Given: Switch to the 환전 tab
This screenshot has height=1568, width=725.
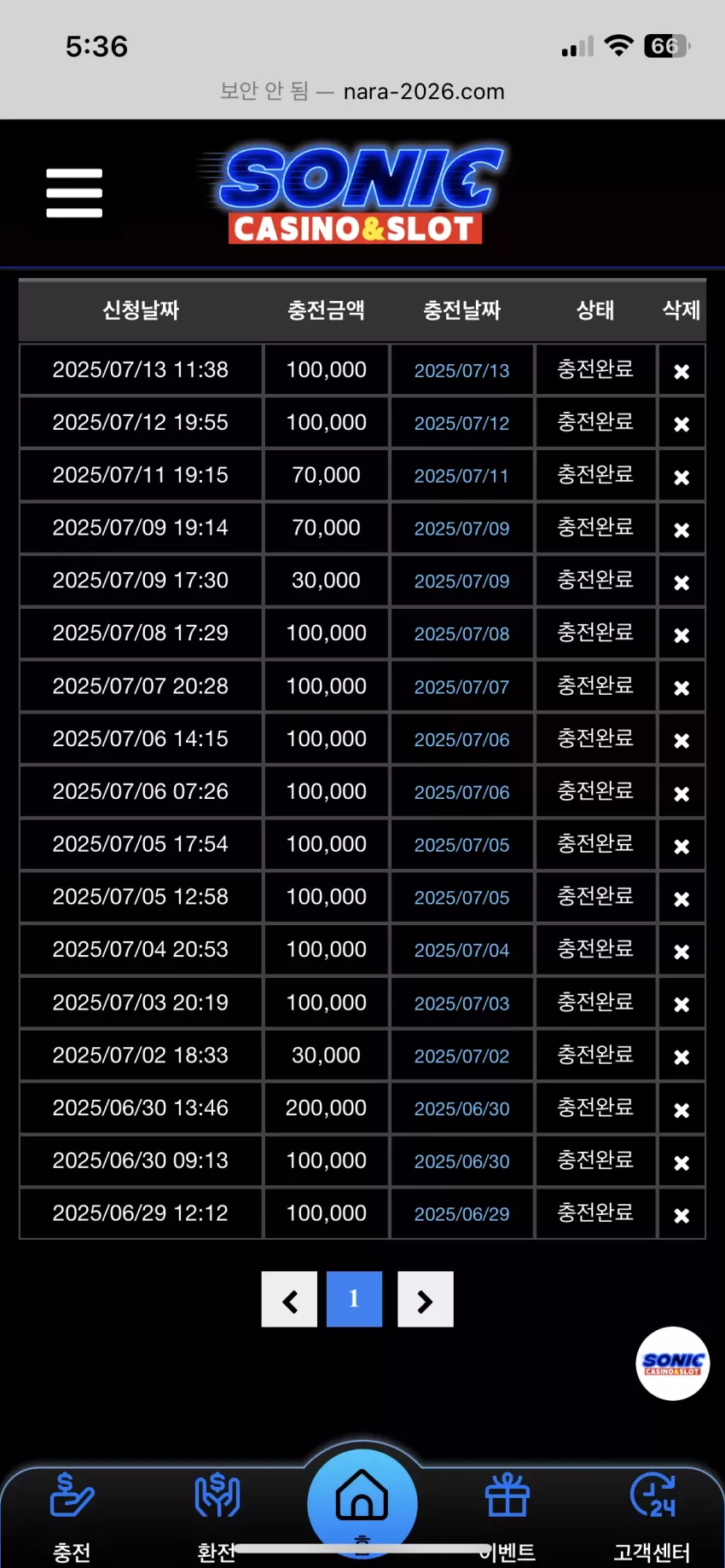Looking at the screenshot, I should [x=217, y=1517].
